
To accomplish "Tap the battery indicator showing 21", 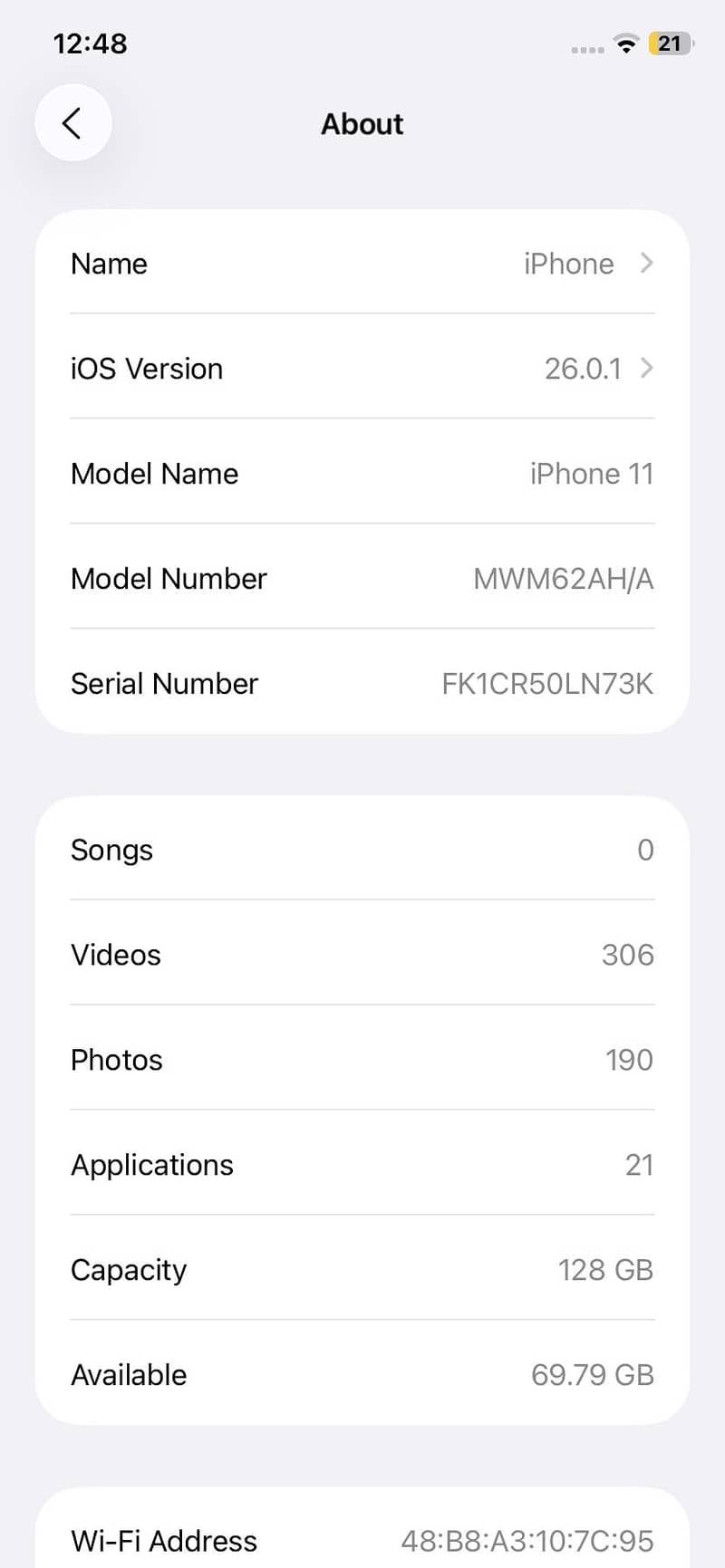I will point(669,43).
